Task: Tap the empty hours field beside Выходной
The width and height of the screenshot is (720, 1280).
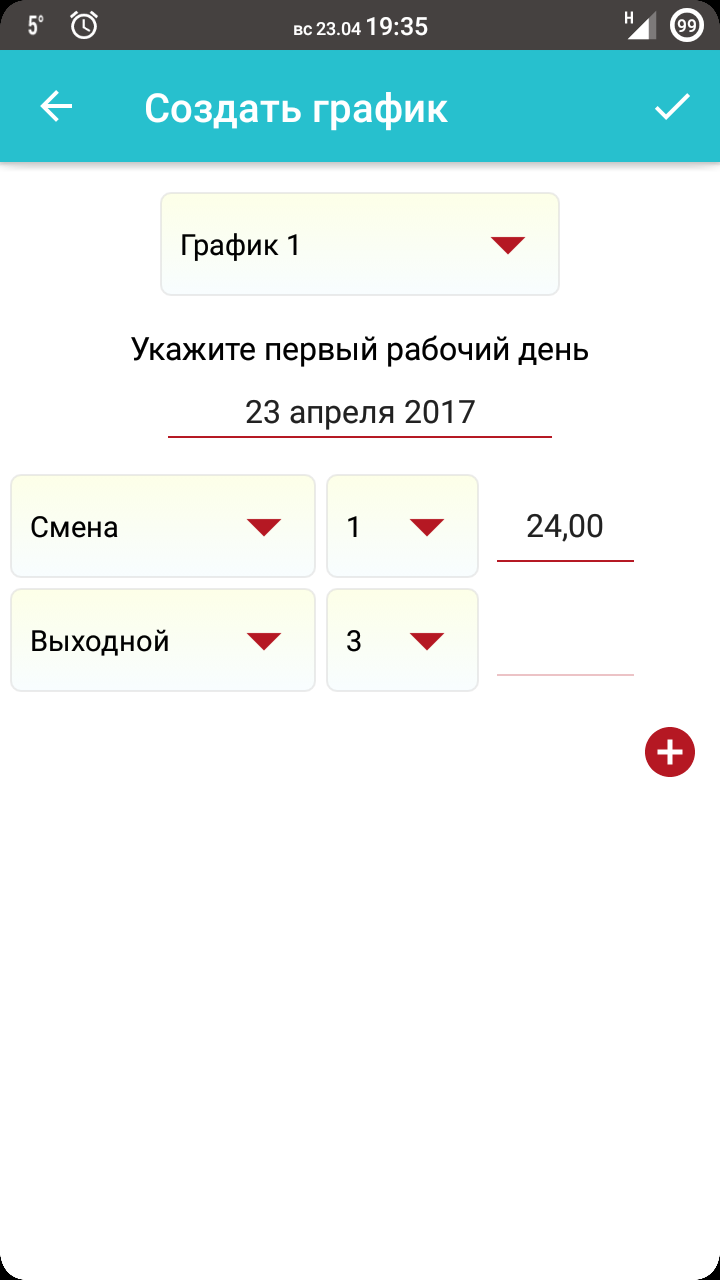Action: coord(565,644)
